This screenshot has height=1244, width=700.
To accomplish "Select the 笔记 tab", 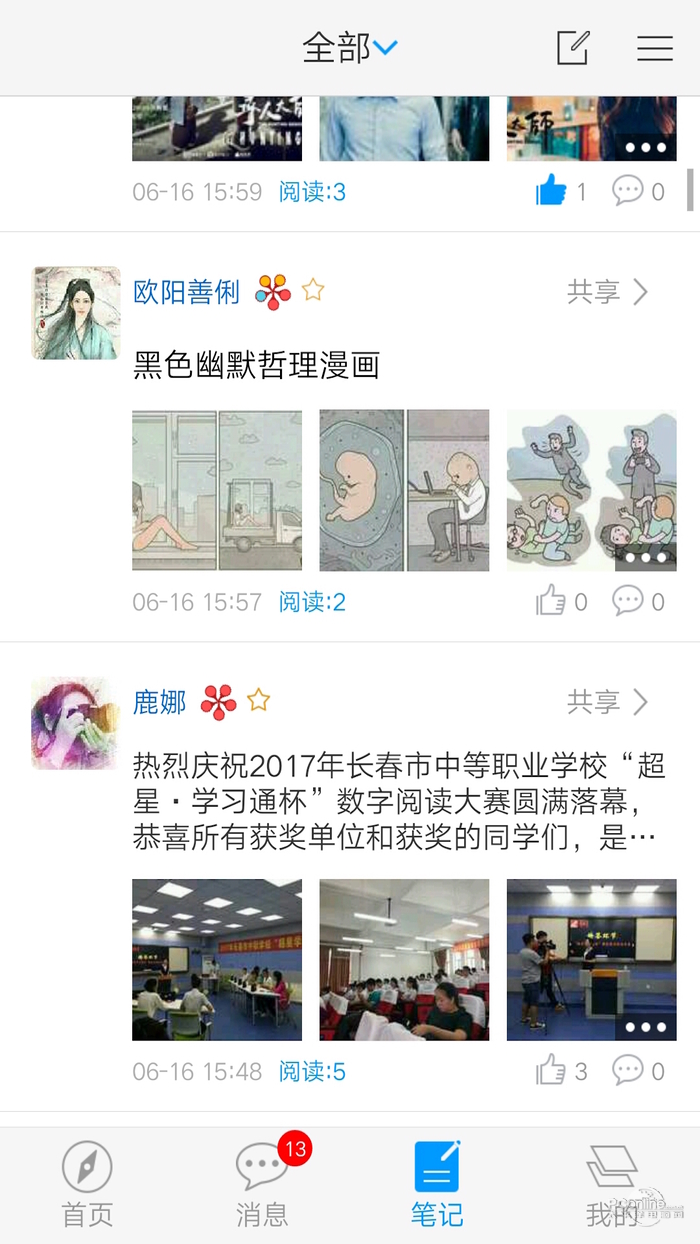I will coord(437,1186).
